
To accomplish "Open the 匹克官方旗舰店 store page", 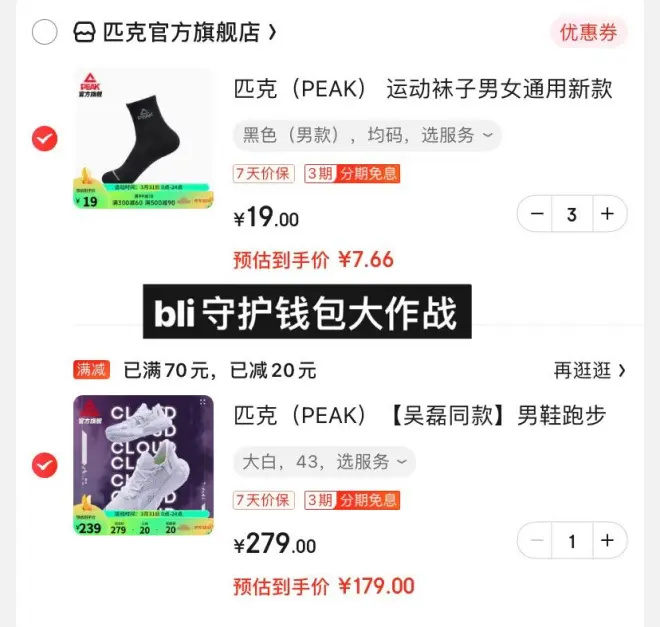I will [175, 32].
